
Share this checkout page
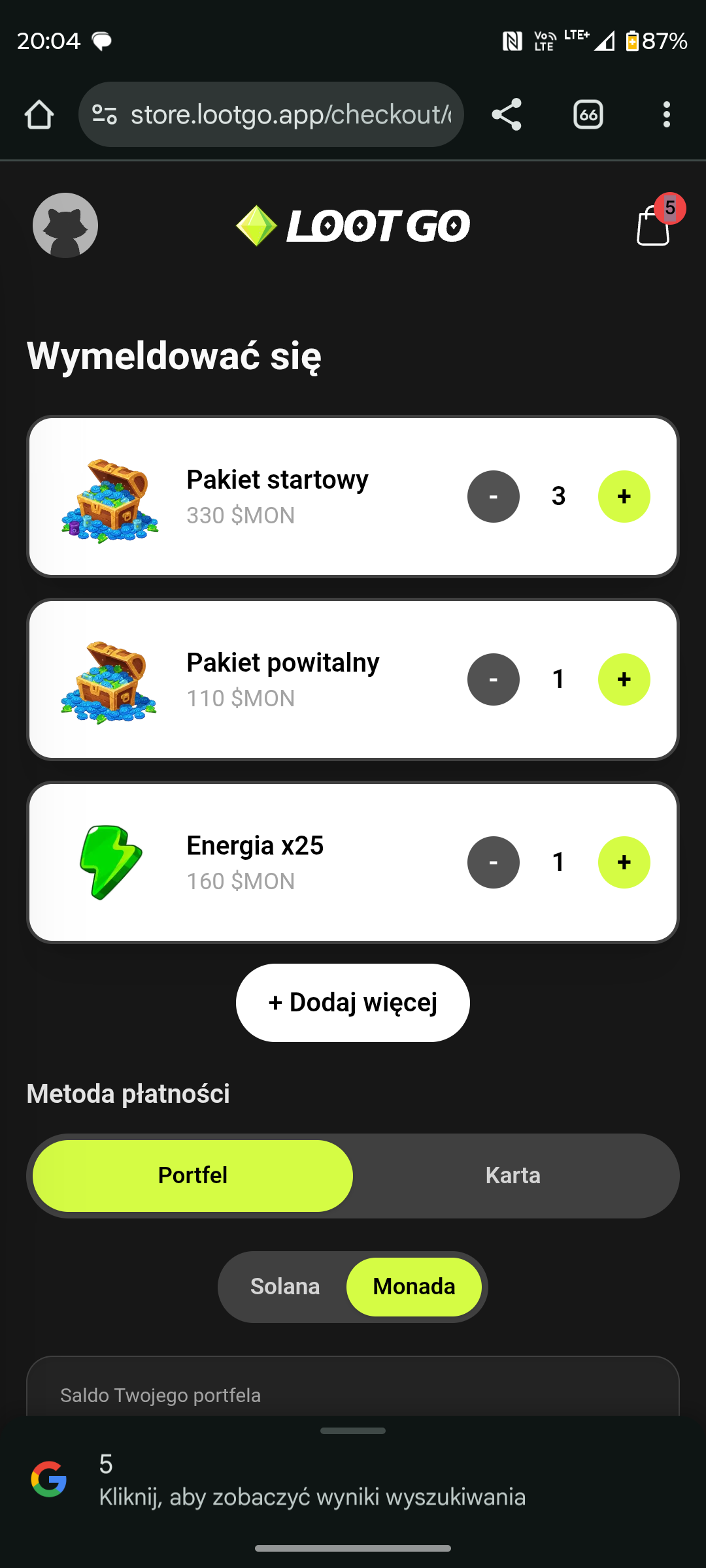pos(507,115)
